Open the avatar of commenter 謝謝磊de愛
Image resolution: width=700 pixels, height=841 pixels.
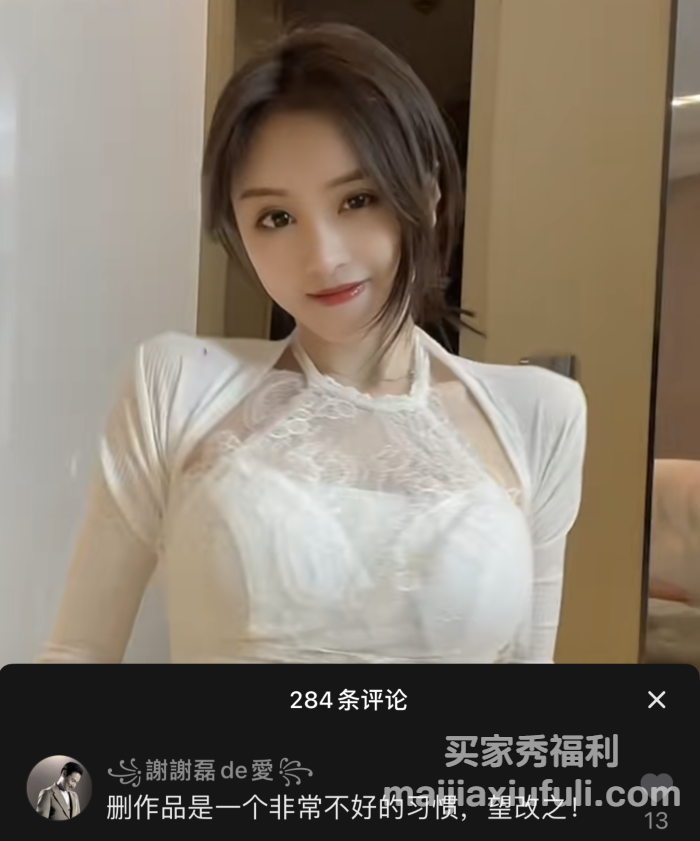pyautogui.click(x=58, y=787)
